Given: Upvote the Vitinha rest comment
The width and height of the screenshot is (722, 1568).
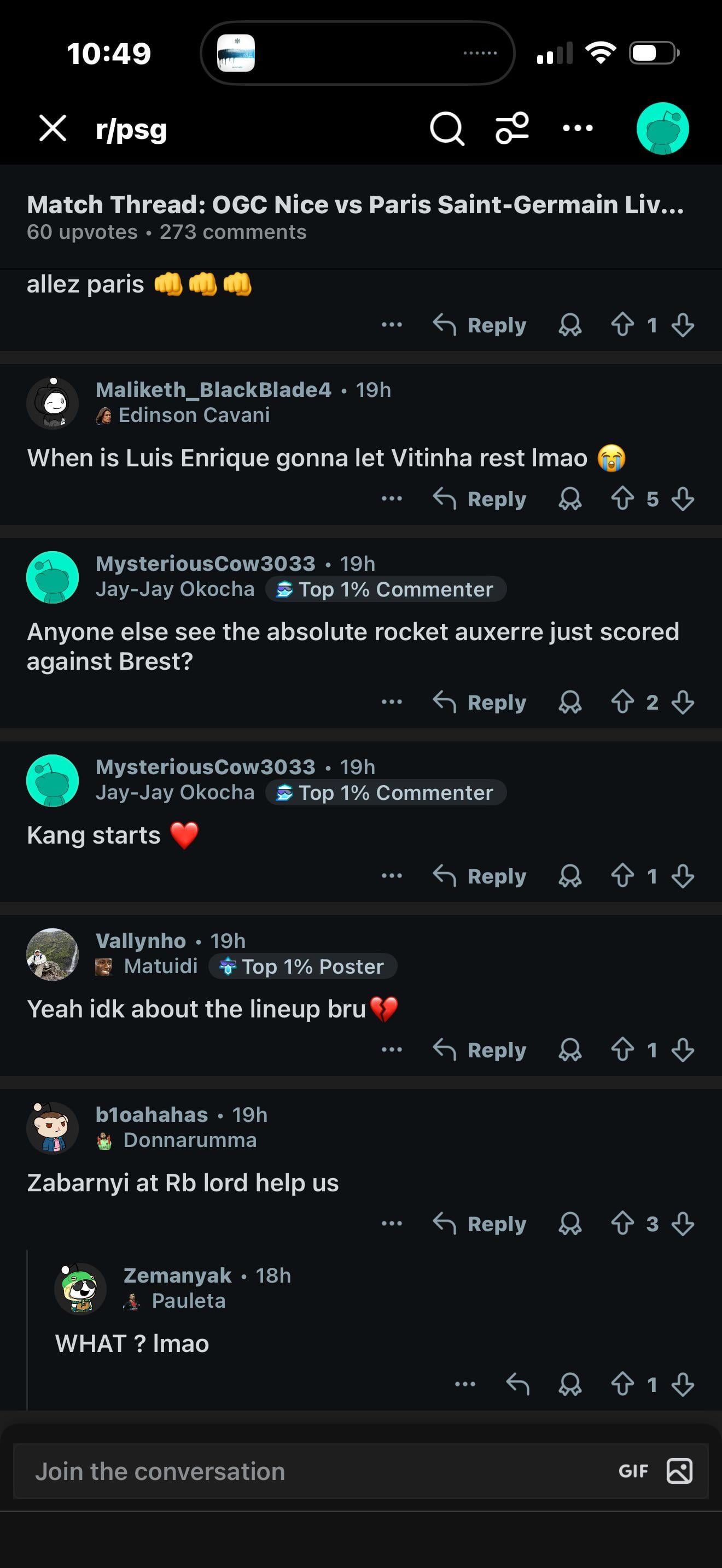Looking at the screenshot, I should tap(622, 499).
